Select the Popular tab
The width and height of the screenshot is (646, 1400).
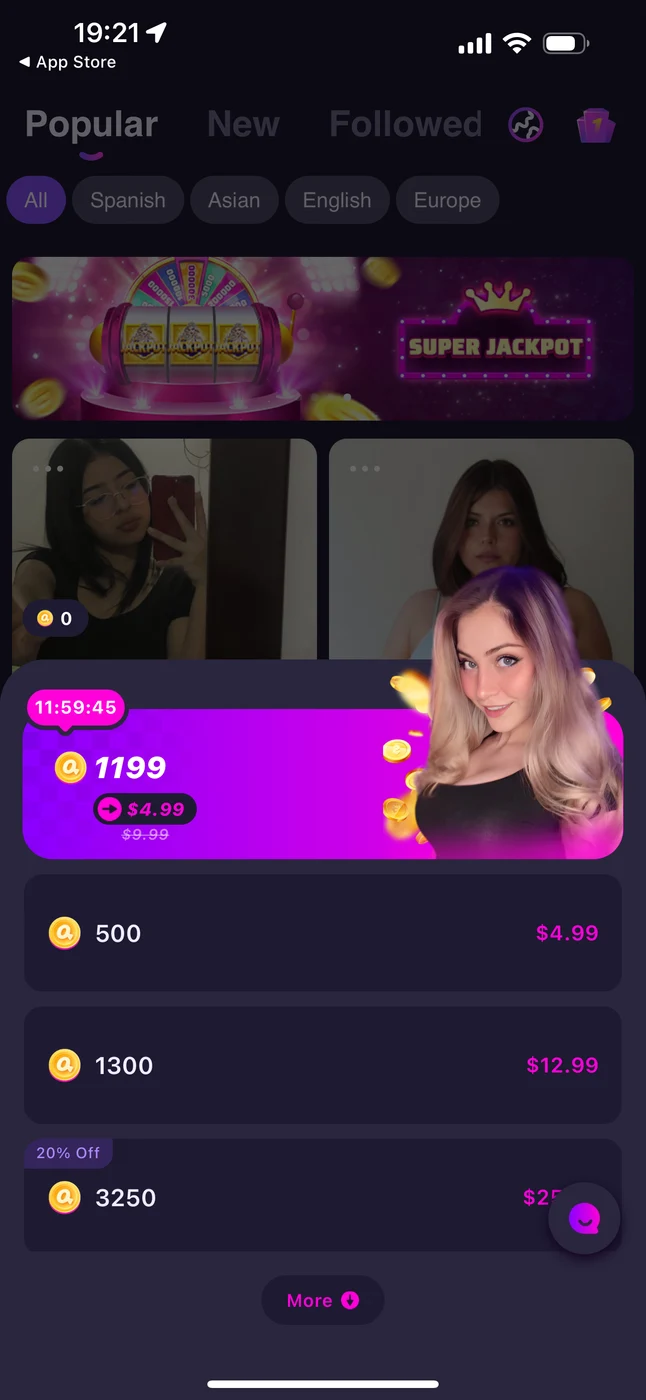coord(91,124)
